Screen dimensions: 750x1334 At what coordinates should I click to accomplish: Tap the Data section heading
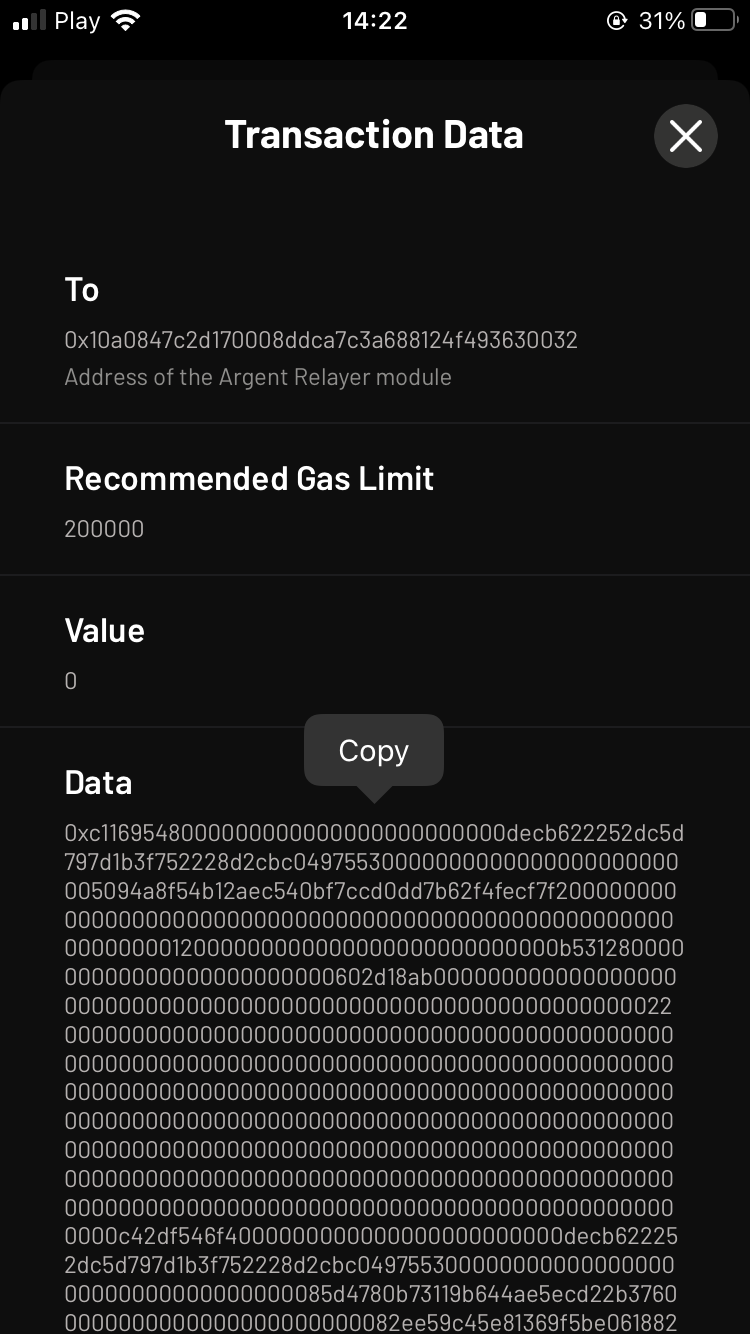98,783
